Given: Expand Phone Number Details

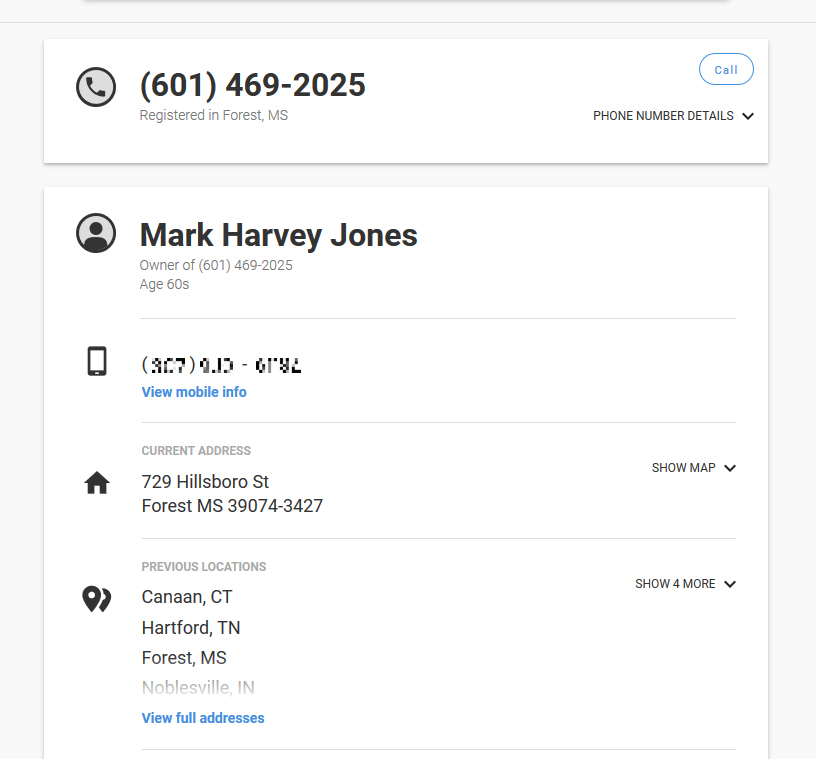Looking at the screenshot, I should pyautogui.click(x=672, y=116).
